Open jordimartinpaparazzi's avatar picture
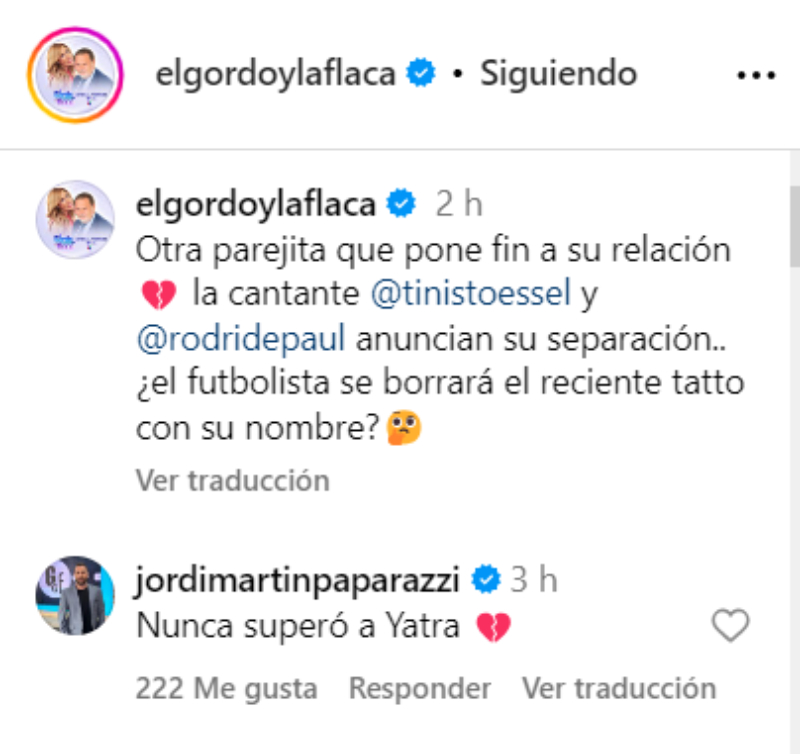 (75, 595)
